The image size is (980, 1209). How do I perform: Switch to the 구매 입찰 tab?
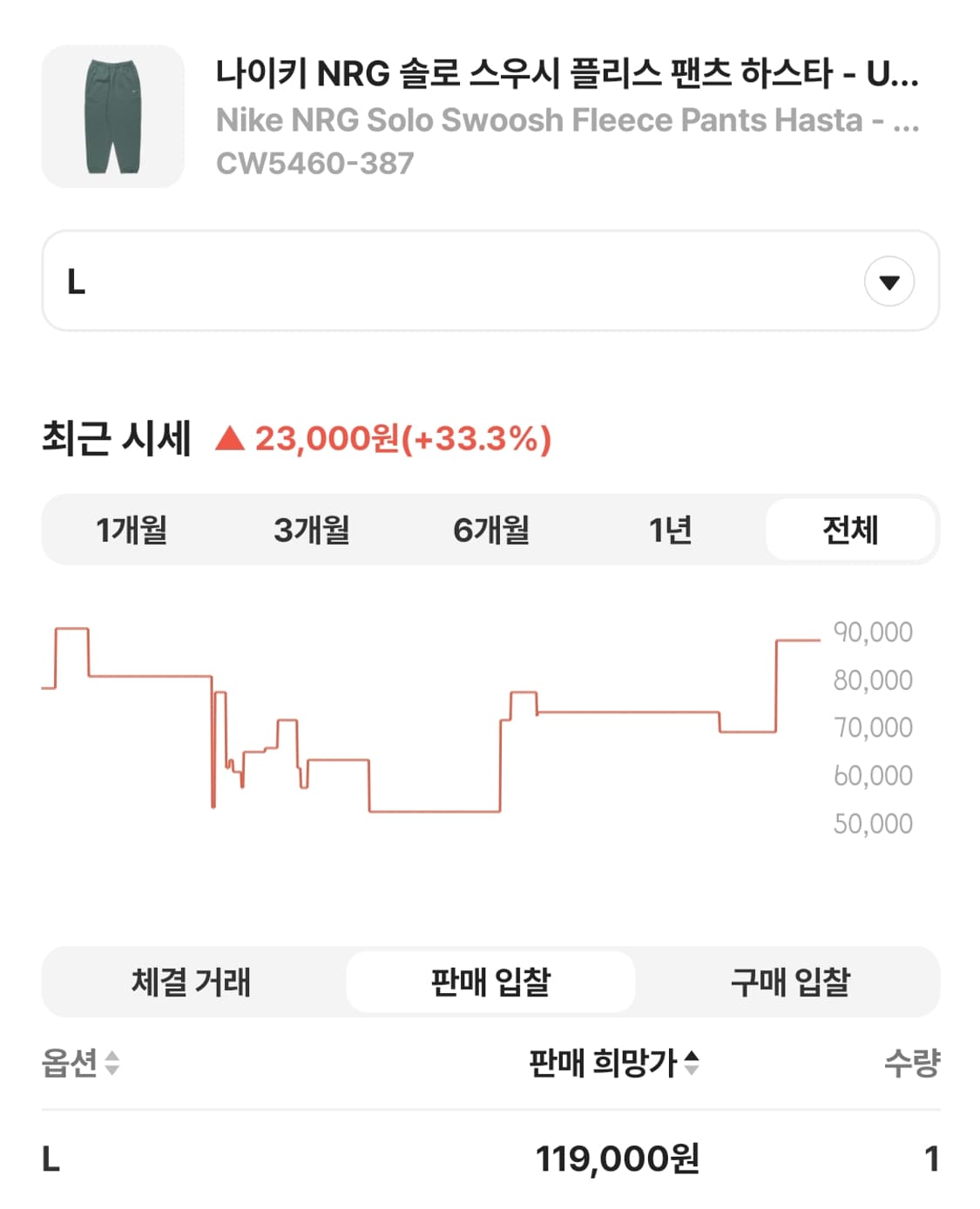pos(788,983)
